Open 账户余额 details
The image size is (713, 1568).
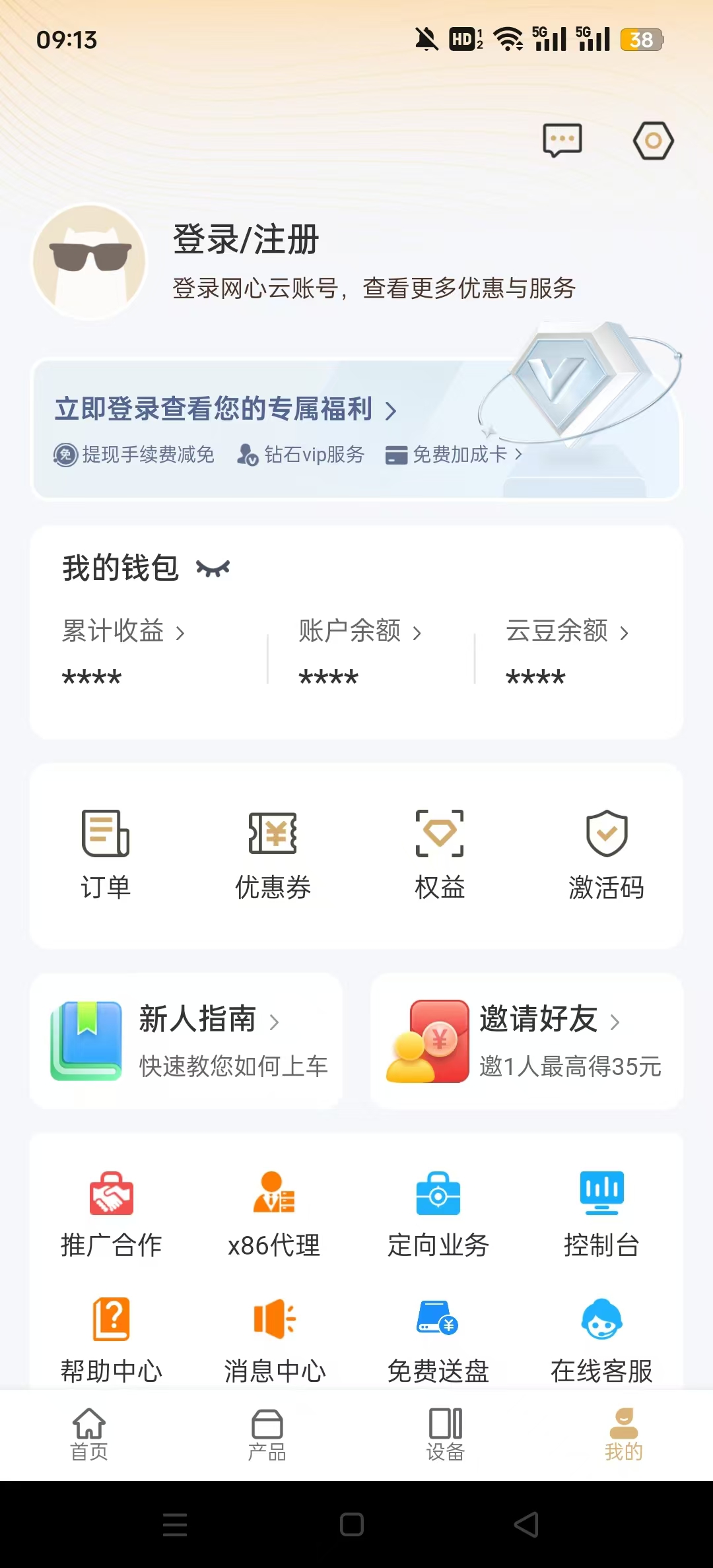(360, 632)
